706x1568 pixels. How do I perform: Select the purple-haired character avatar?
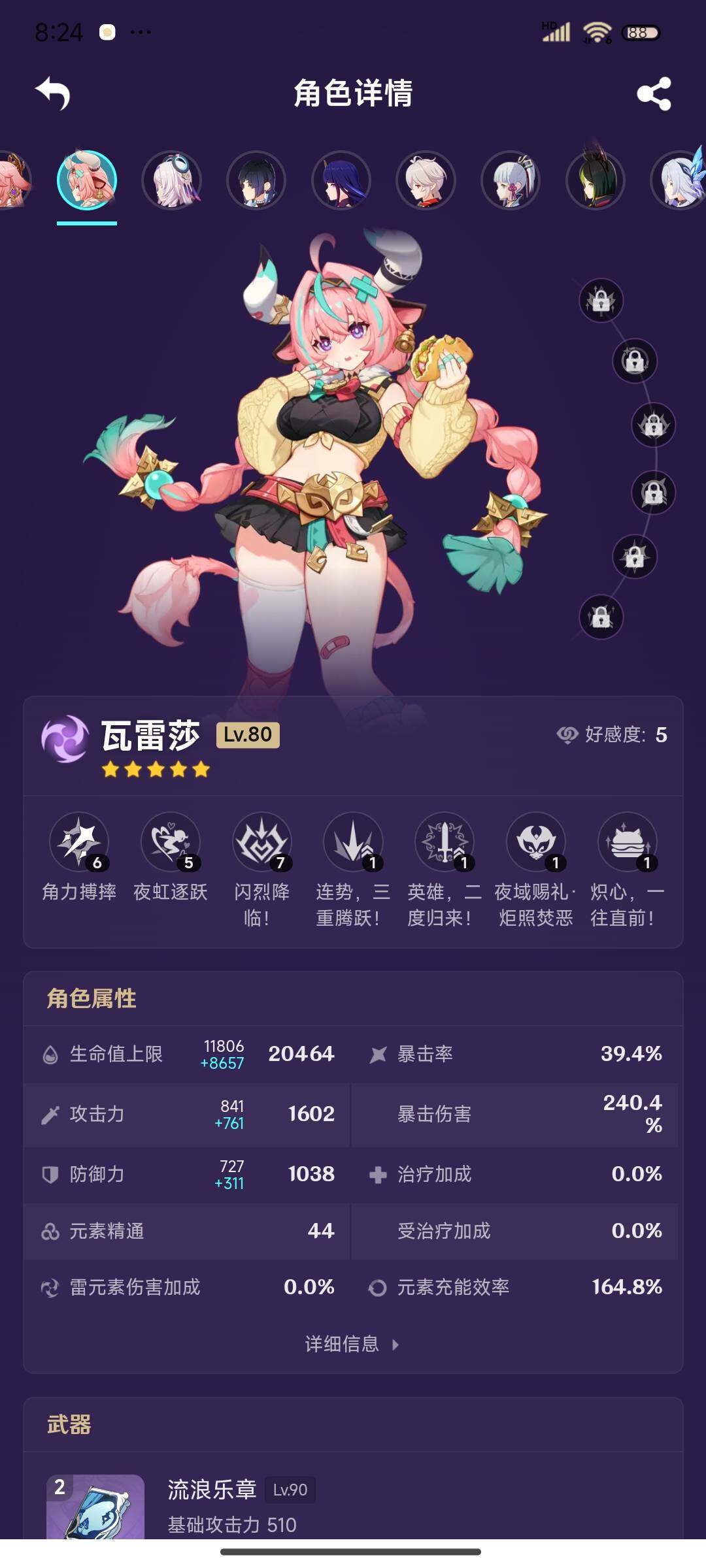[341, 180]
